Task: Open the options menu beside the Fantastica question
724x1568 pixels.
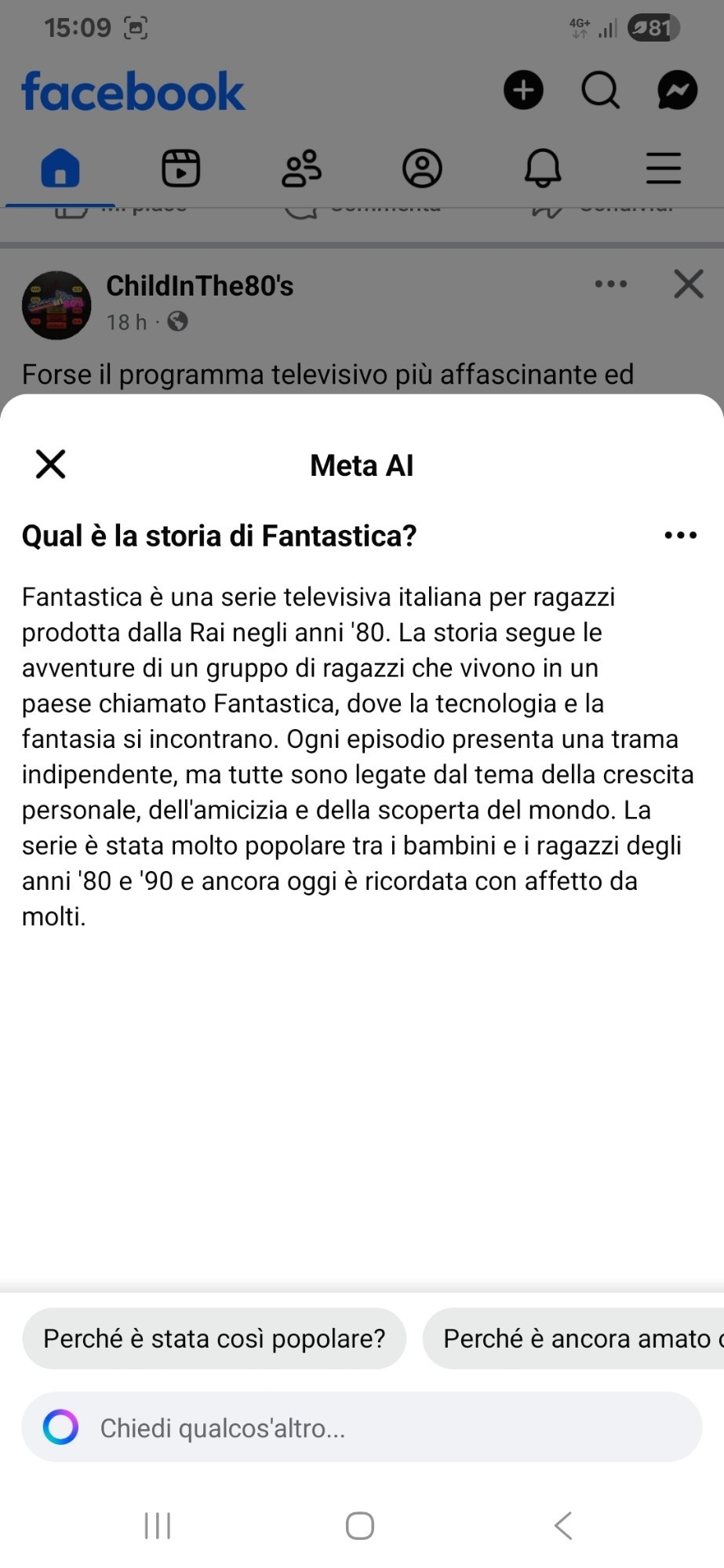Action: tap(680, 535)
